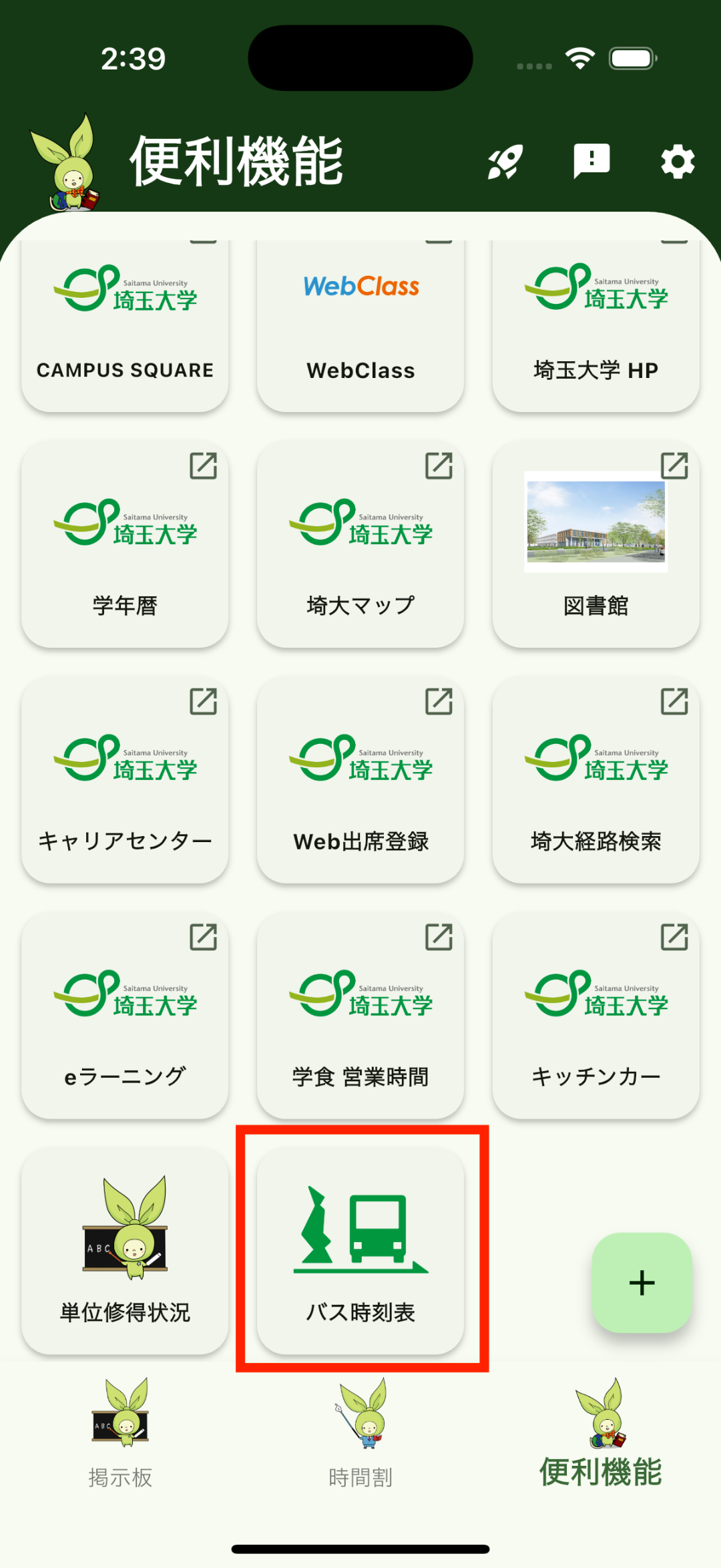Open the 図書館 library card

coord(595,544)
